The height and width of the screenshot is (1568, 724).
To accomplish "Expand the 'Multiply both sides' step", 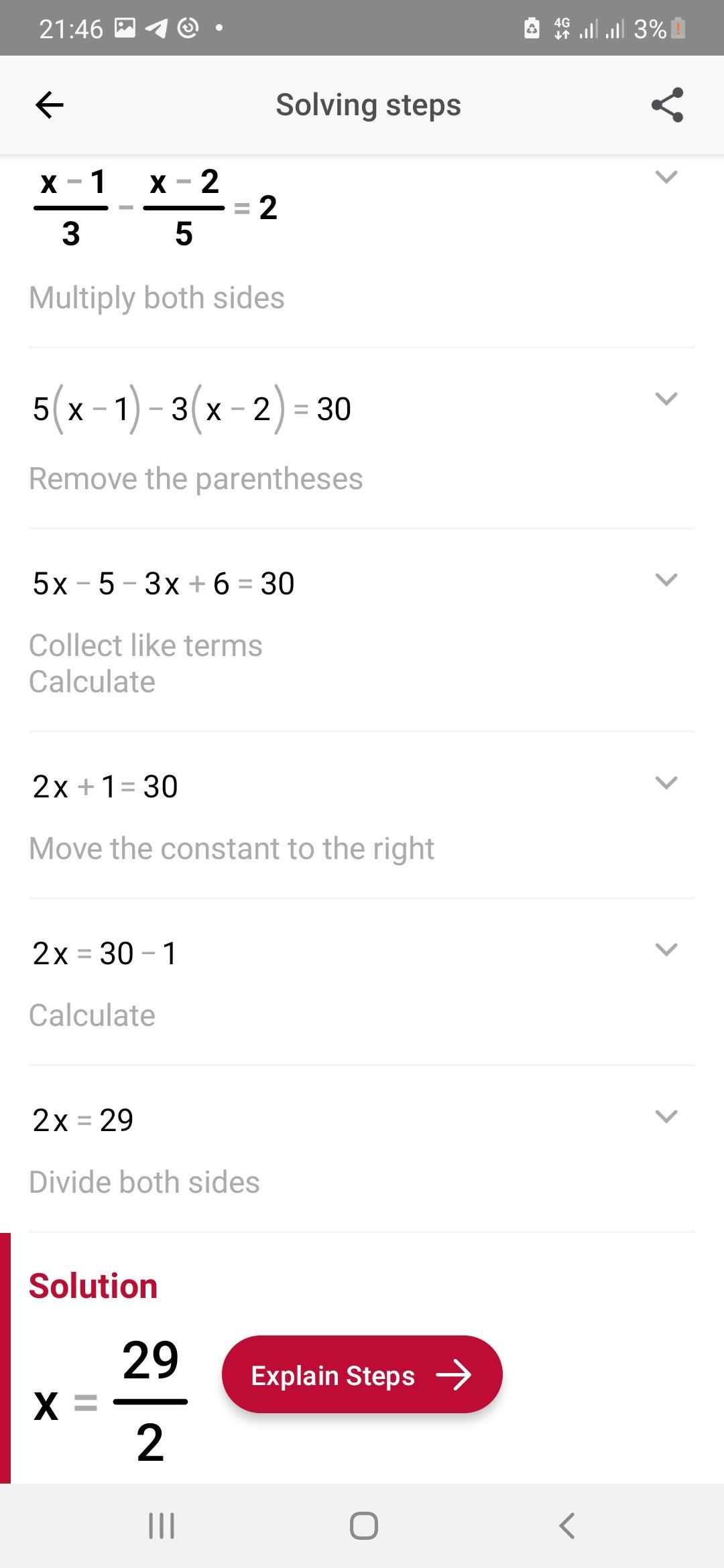I will 666,178.
